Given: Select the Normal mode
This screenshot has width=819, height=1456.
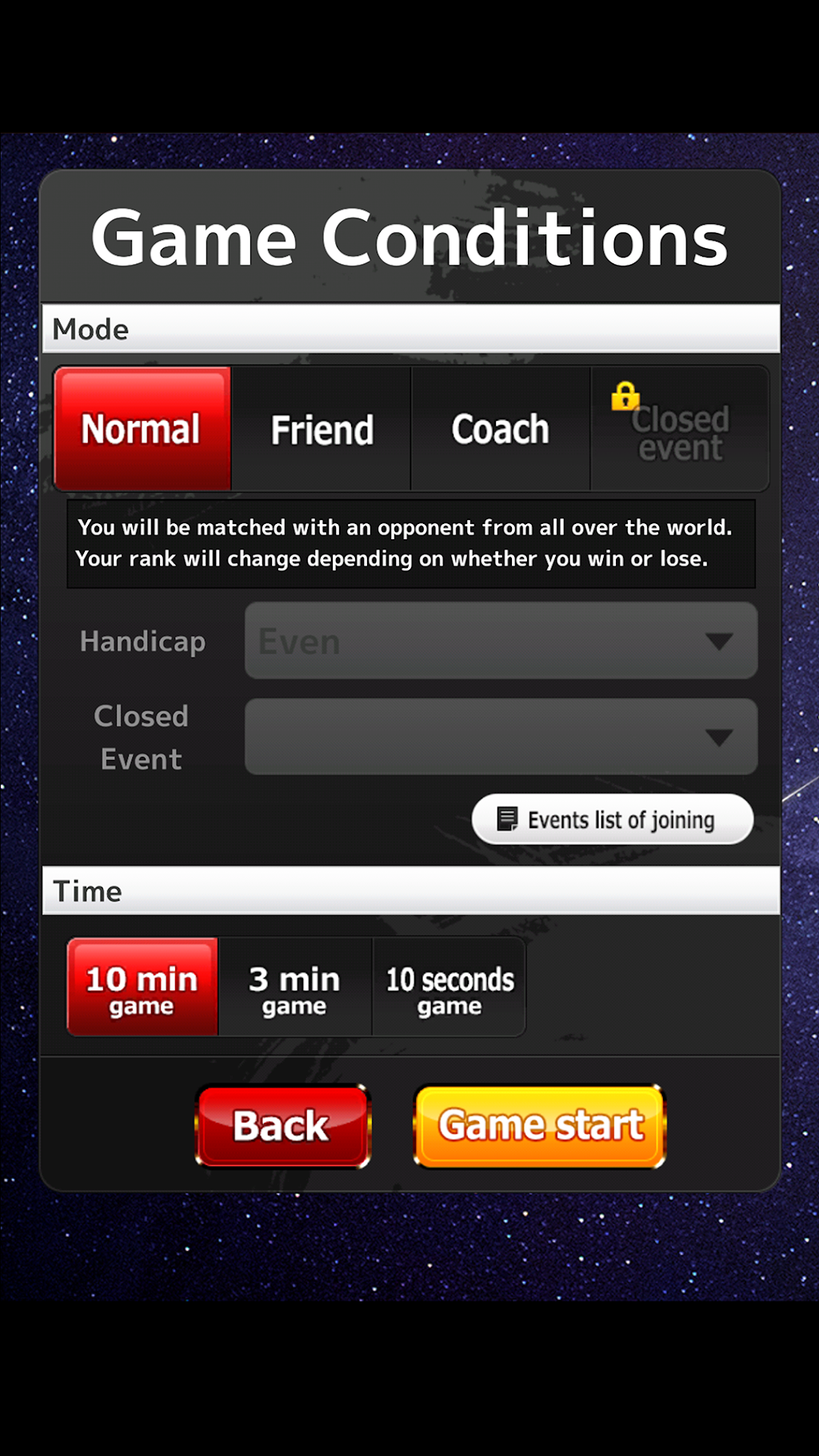Looking at the screenshot, I should tap(142, 429).
